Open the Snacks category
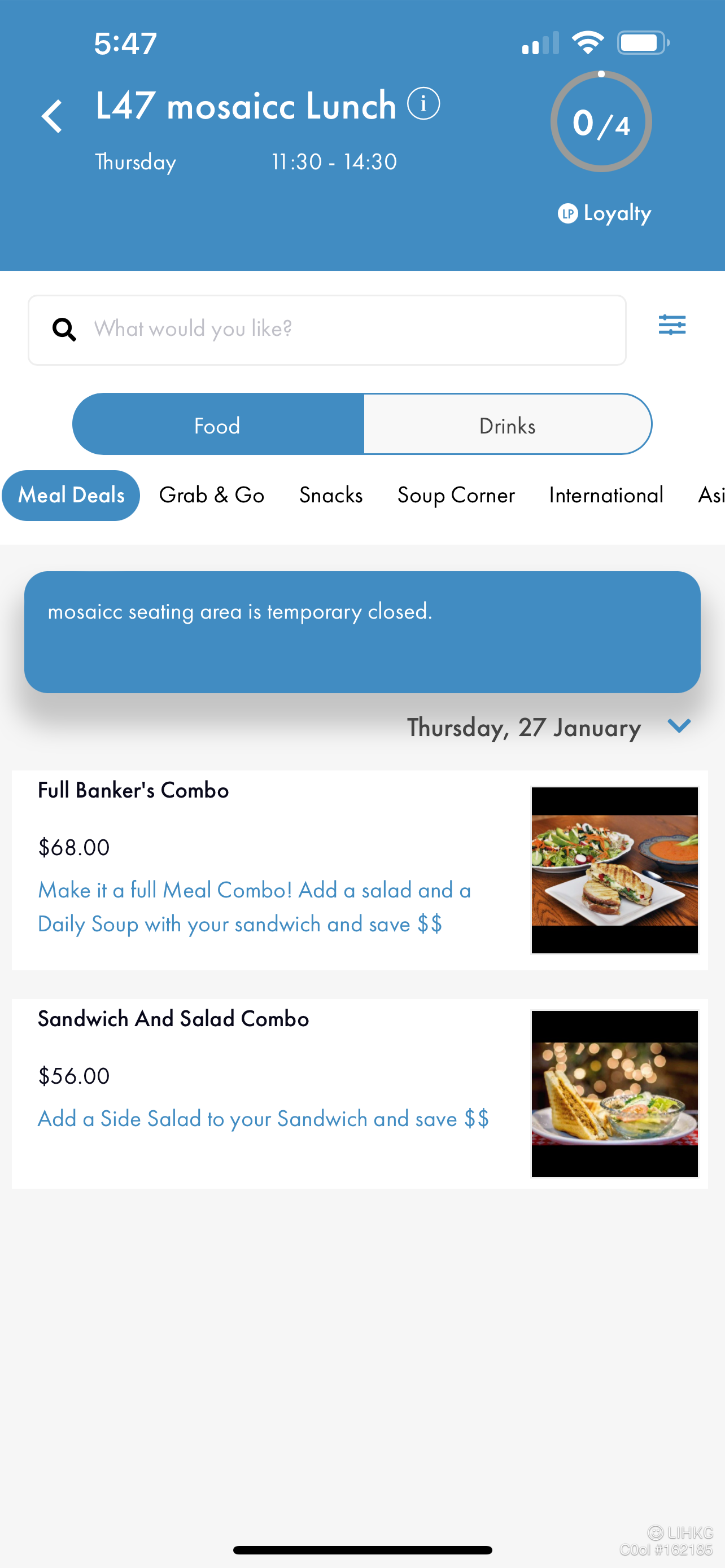This screenshot has width=725, height=1568. 331,495
